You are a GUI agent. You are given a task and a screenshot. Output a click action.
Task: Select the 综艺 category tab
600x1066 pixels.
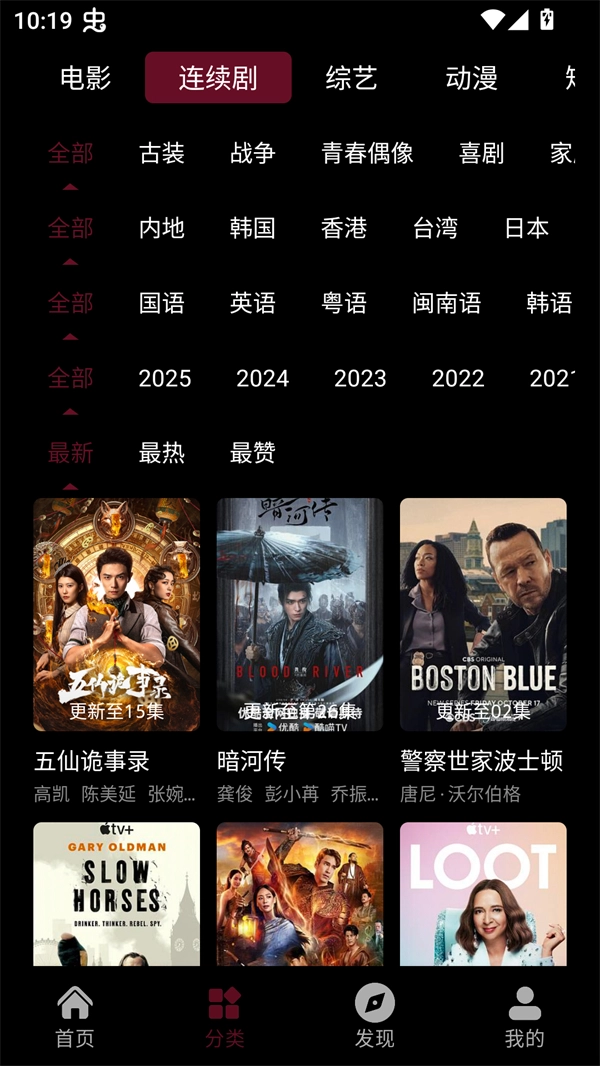coord(351,78)
